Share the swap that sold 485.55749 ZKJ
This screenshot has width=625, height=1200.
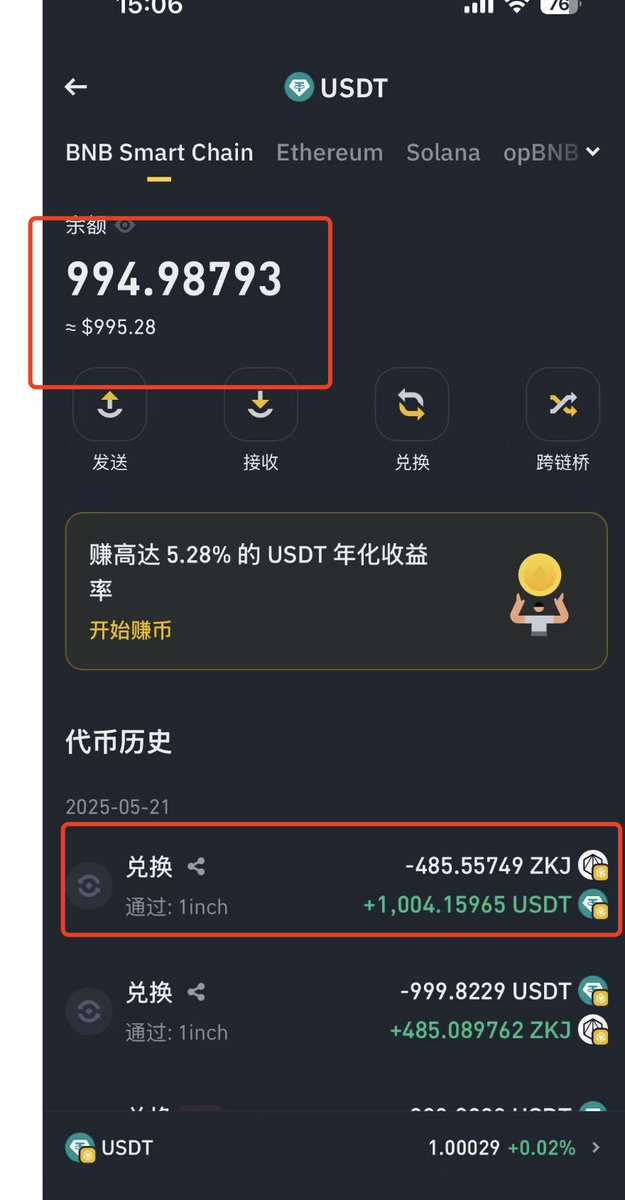point(196,867)
